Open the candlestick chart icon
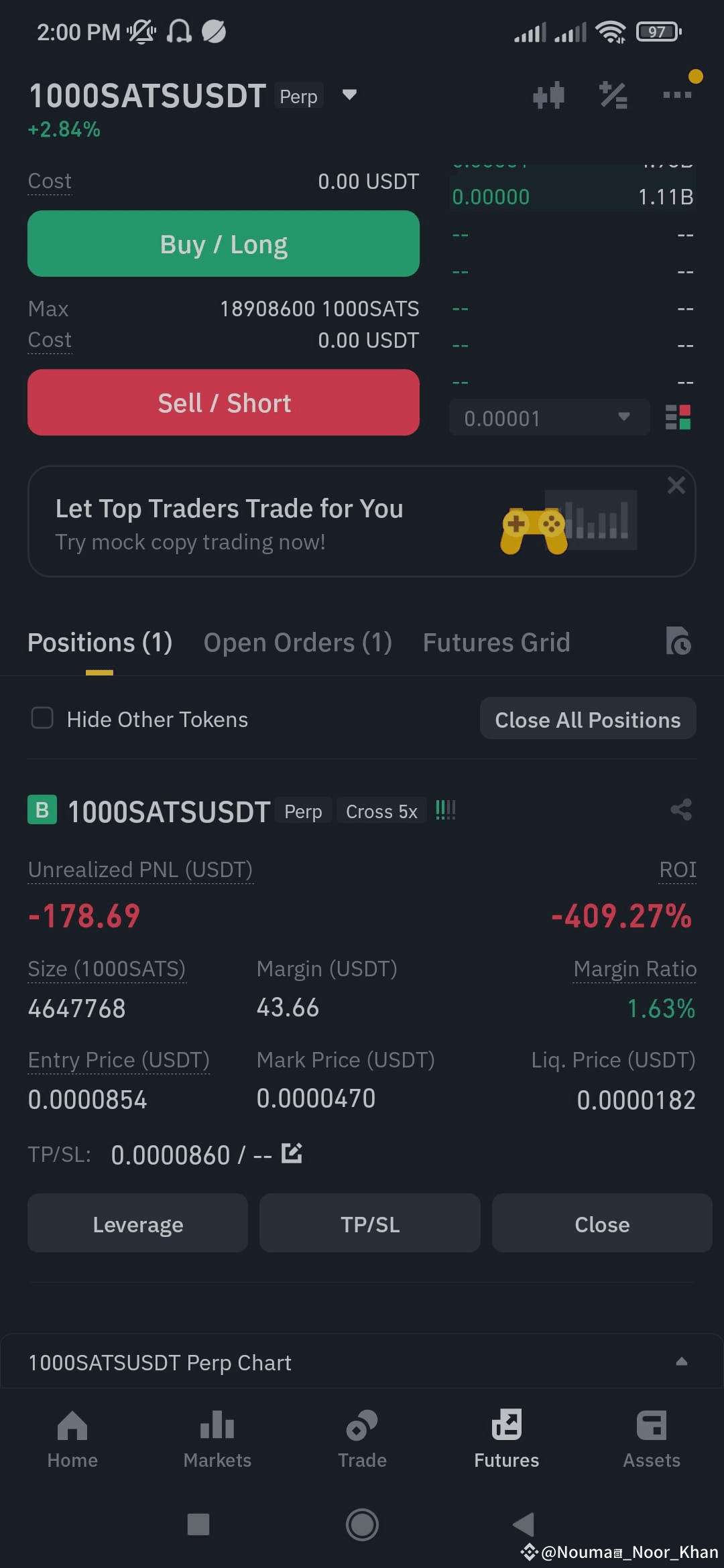Screen dimensions: 724x1568 (x=548, y=95)
